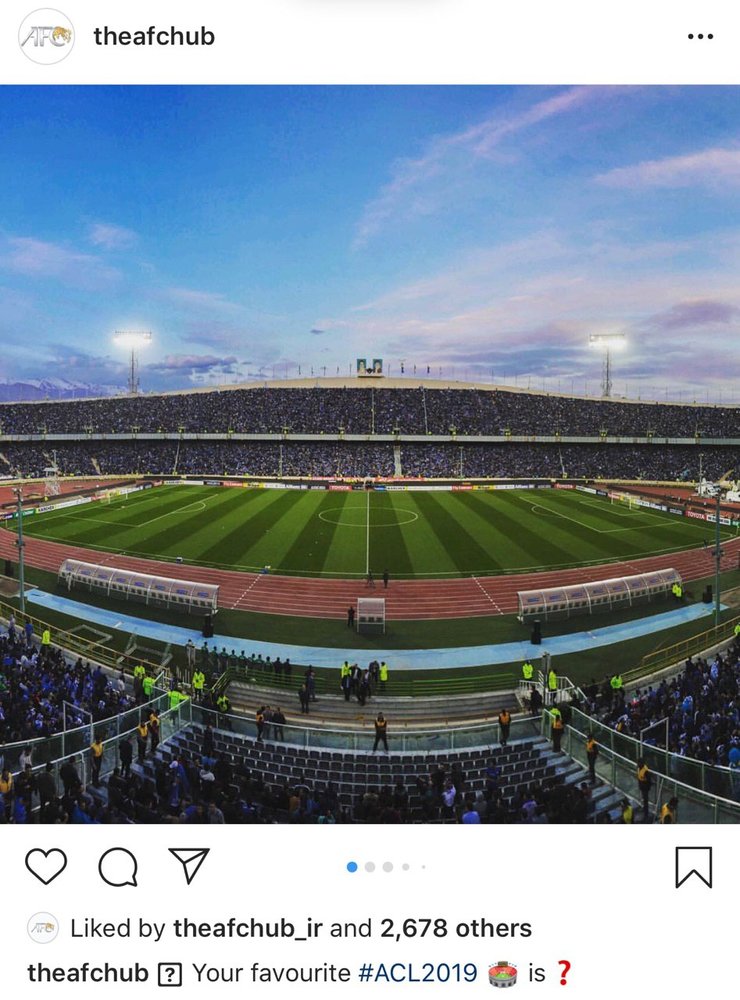View the list of 2,678 others who liked
The width and height of the screenshot is (740, 1000).
pos(456,928)
